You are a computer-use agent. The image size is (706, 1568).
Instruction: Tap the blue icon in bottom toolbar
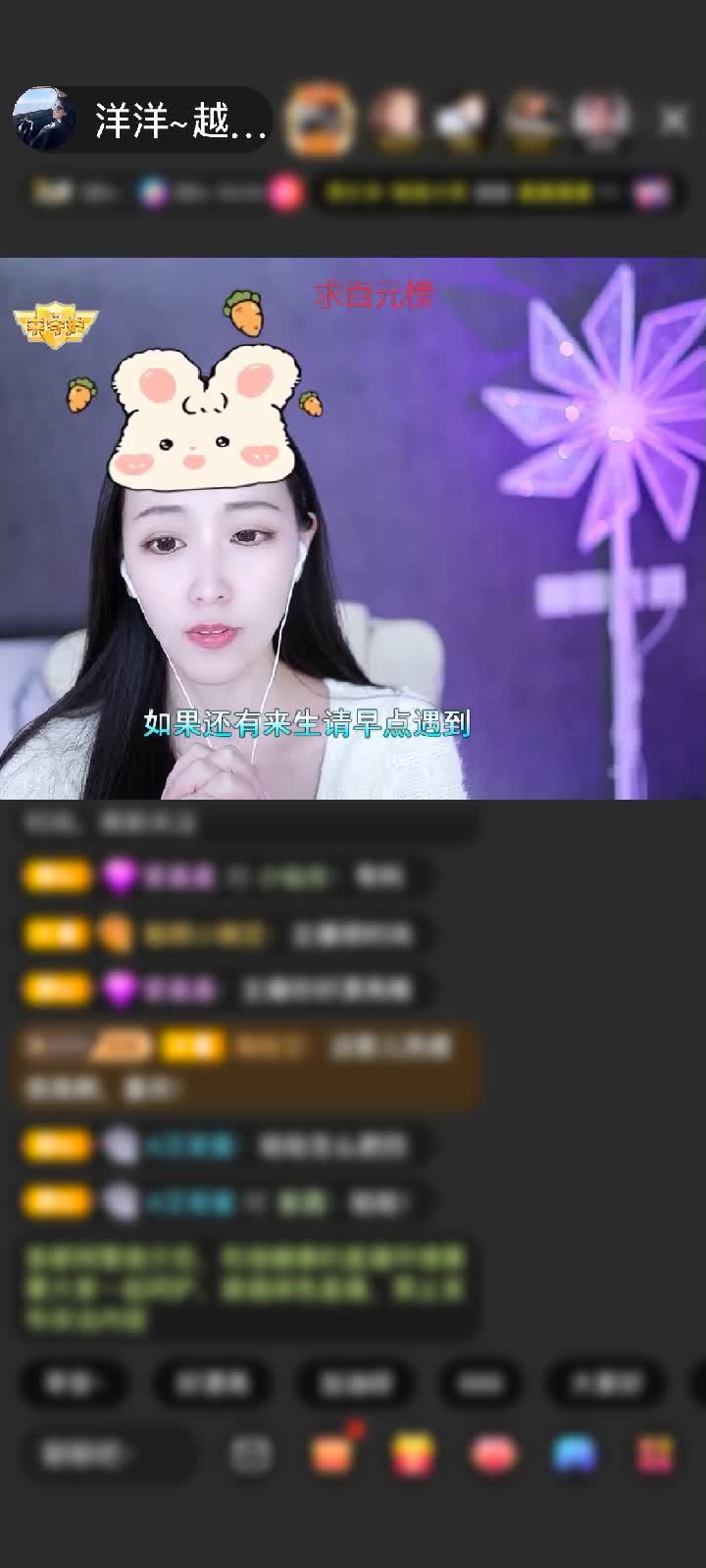pos(575,1454)
